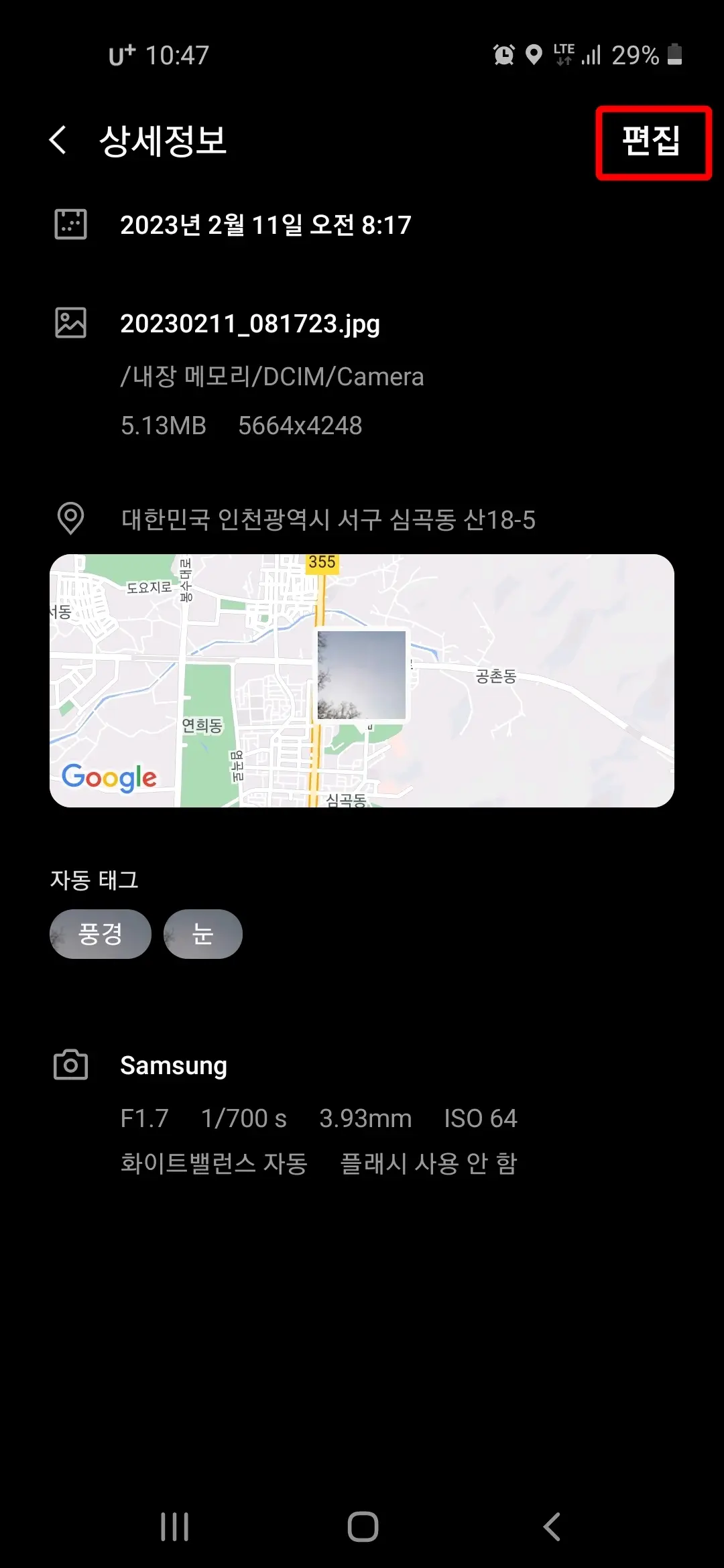Image resolution: width=724 pixels, height=1568 pixels.
Task: Tap the GPS location icon in the status bar
Action: (x=534, y=55)
